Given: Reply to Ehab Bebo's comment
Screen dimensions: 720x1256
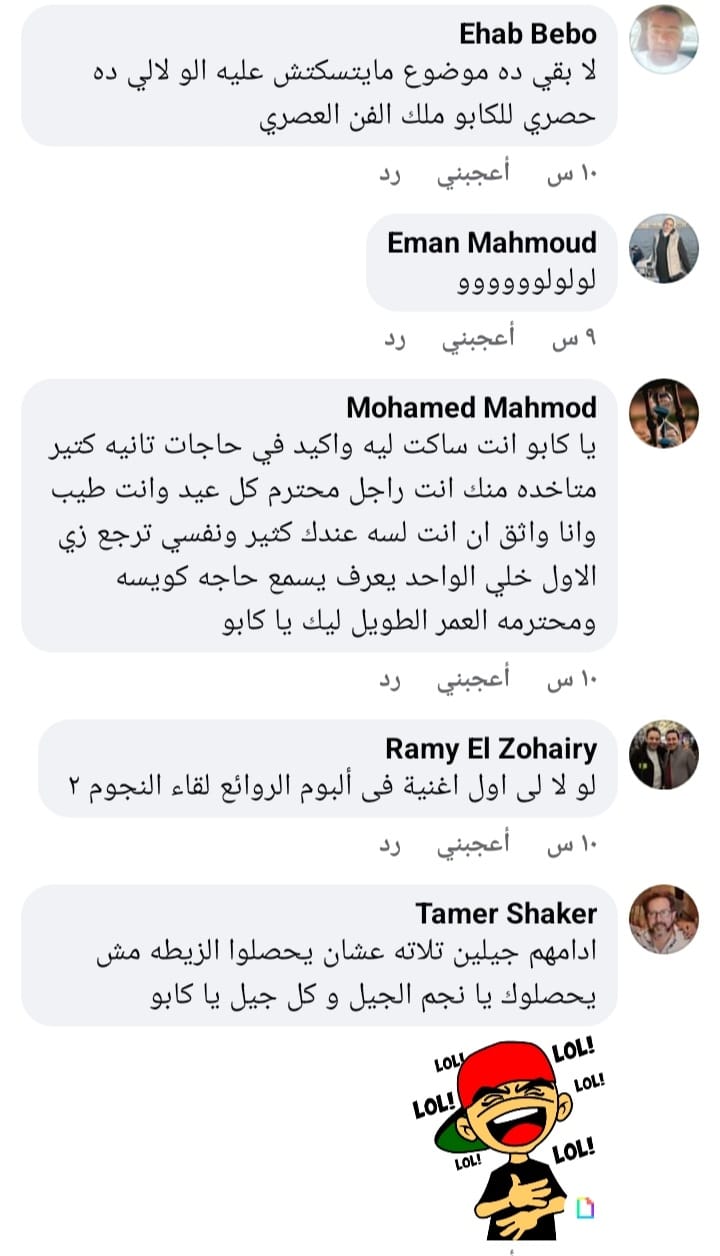Looking at the screenshot, I should click(390, 174).
